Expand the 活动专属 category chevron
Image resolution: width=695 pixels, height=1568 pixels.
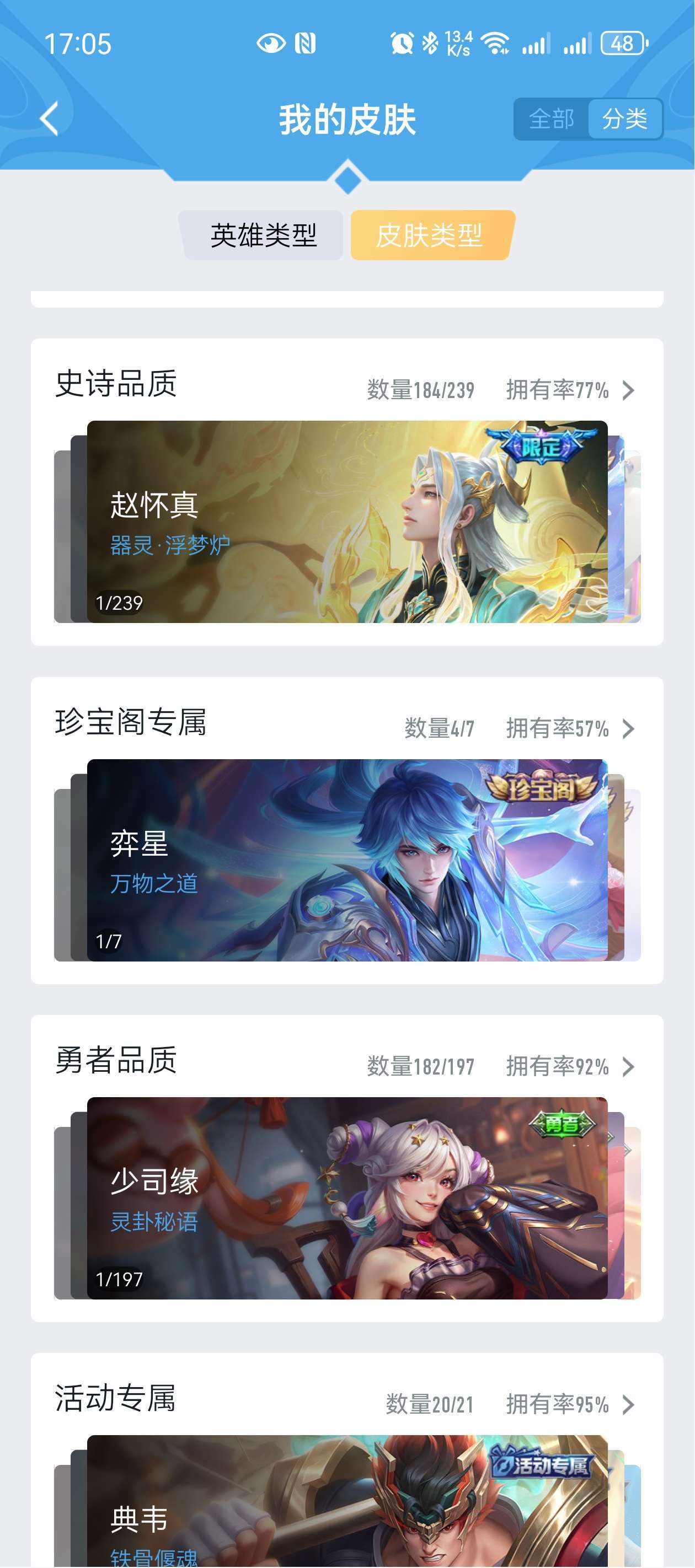pyautogui.click(x=628, y=1405)
